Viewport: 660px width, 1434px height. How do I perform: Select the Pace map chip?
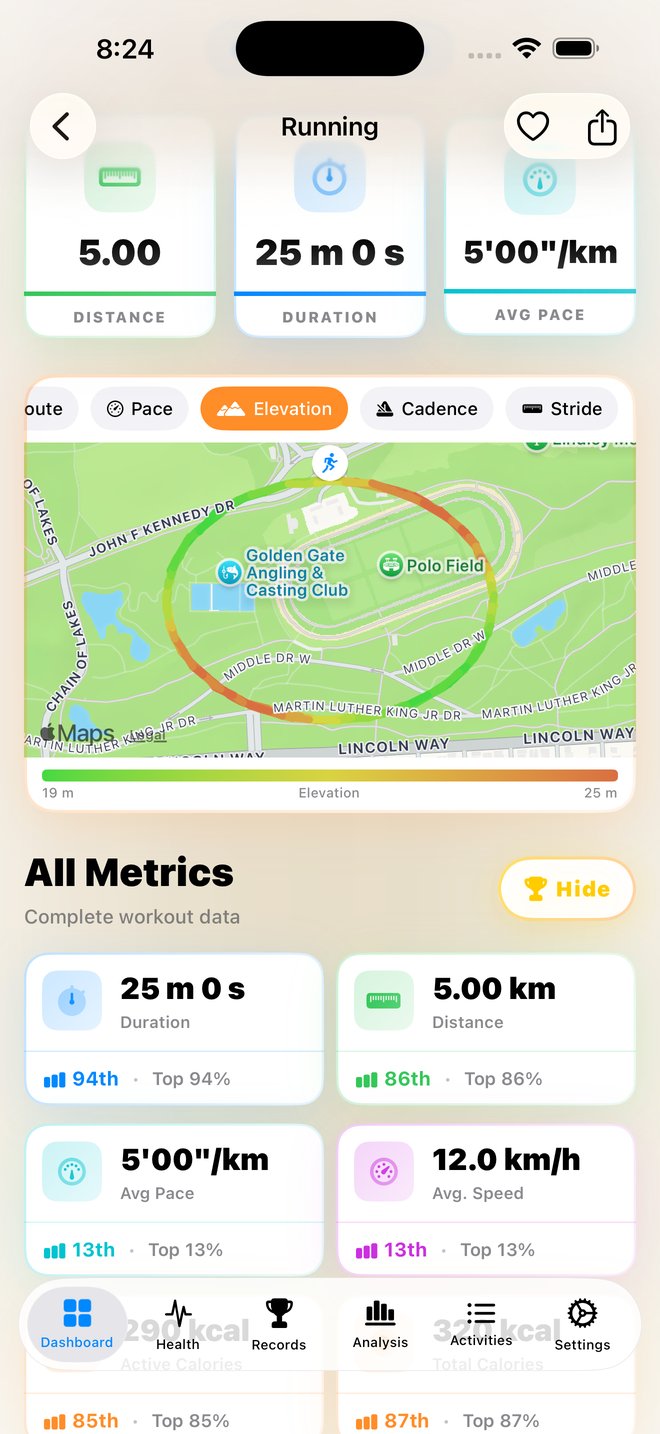coord(139,409)
